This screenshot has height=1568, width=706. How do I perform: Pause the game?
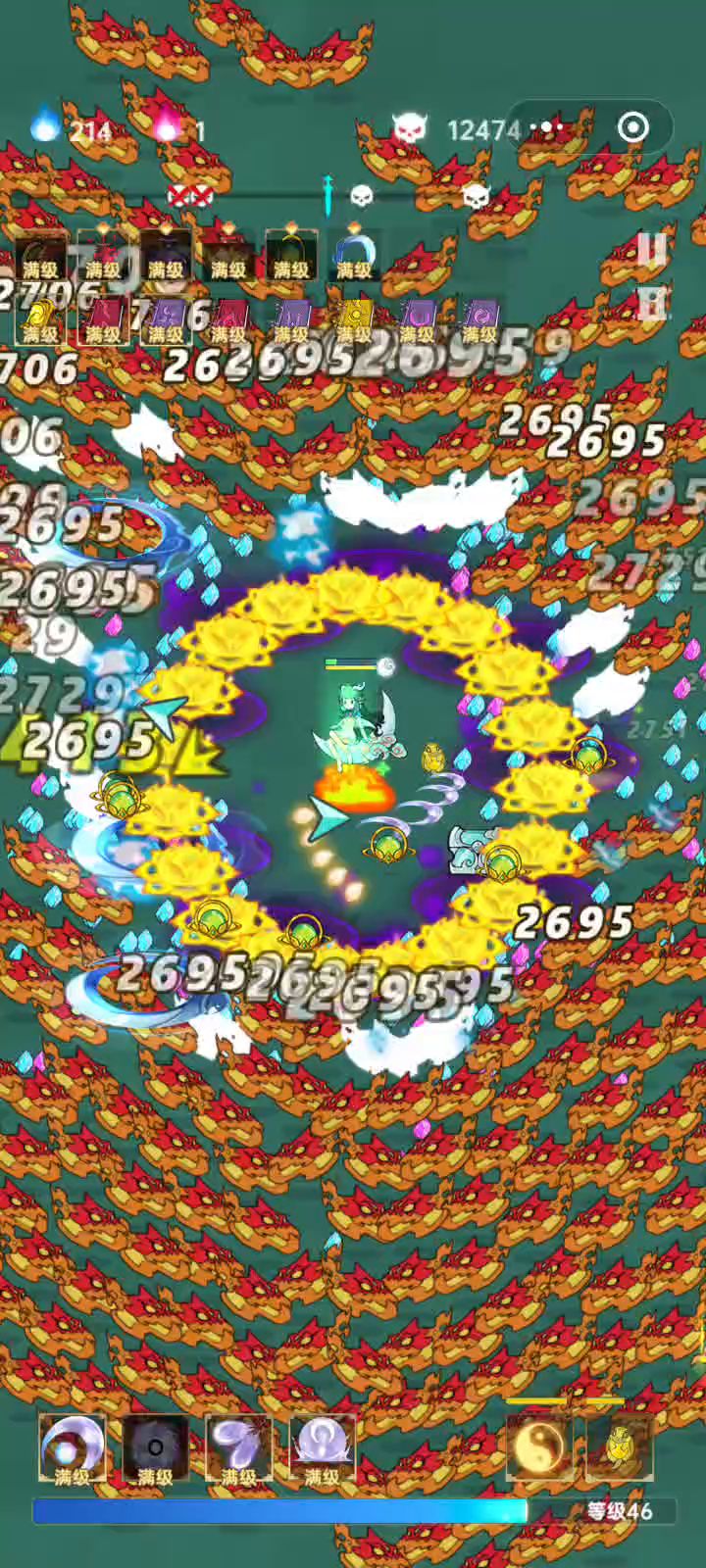coord(651,250)
